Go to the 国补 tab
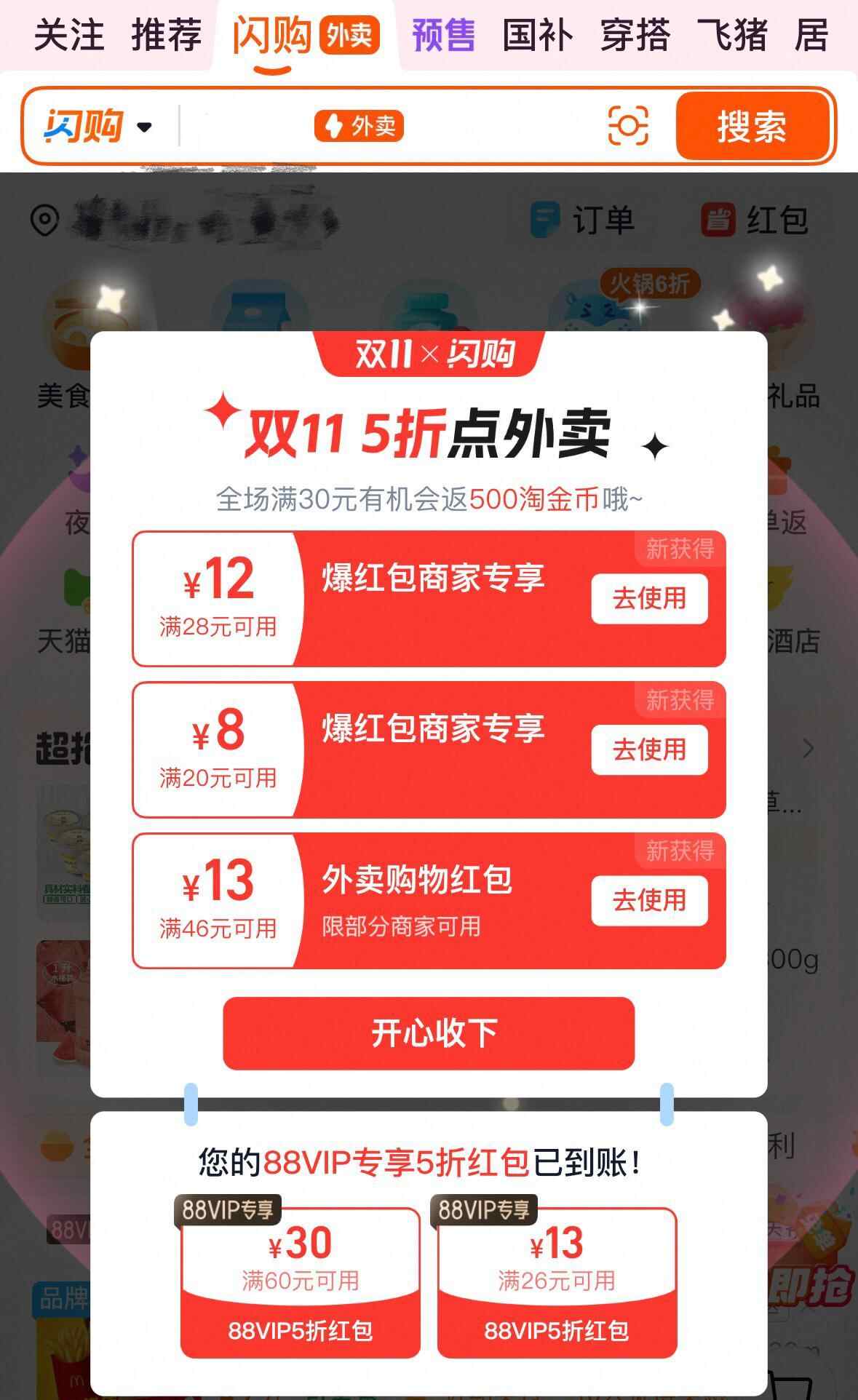858x1400 pixels. tap(538, 35)
